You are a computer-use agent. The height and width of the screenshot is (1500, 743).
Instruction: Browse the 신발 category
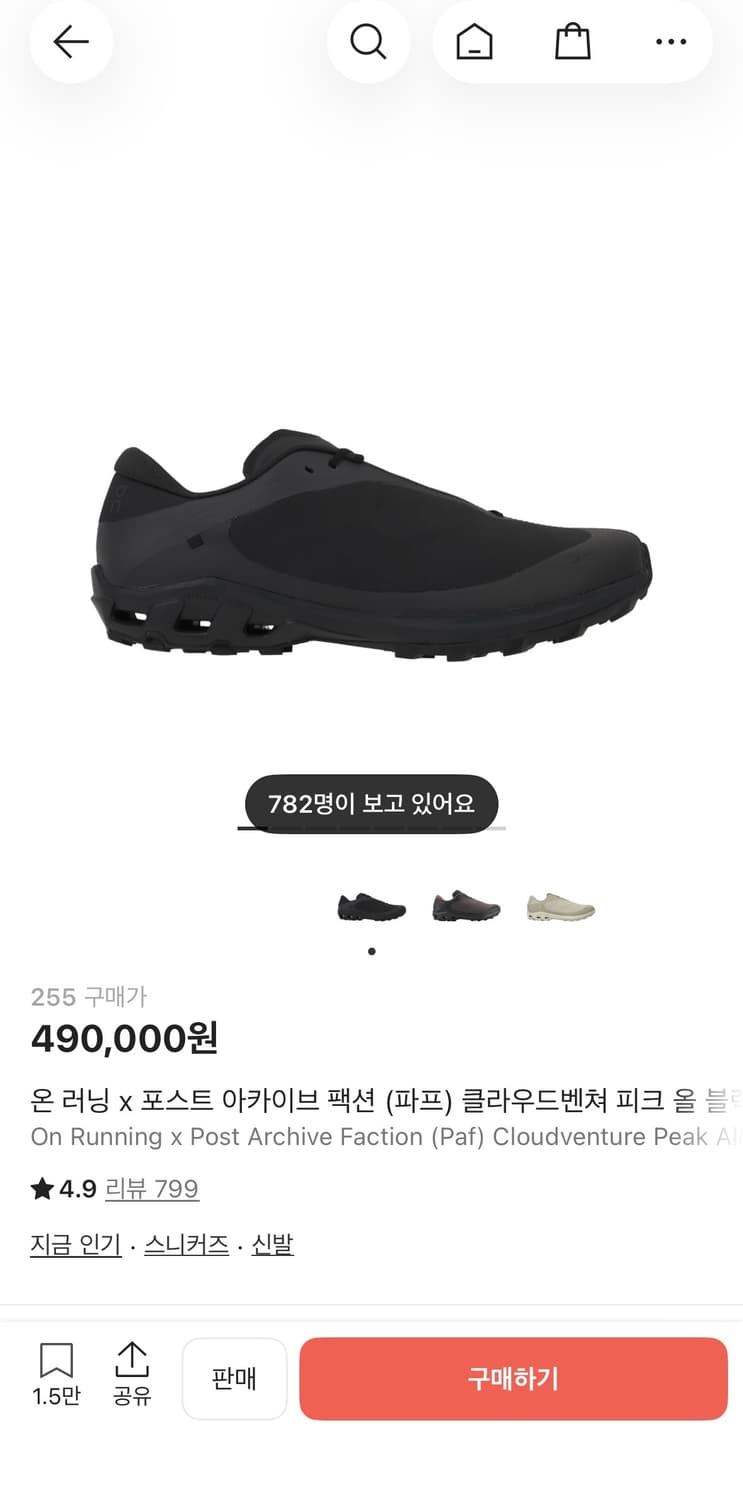pyautogui.click(x=270, y=1243)
